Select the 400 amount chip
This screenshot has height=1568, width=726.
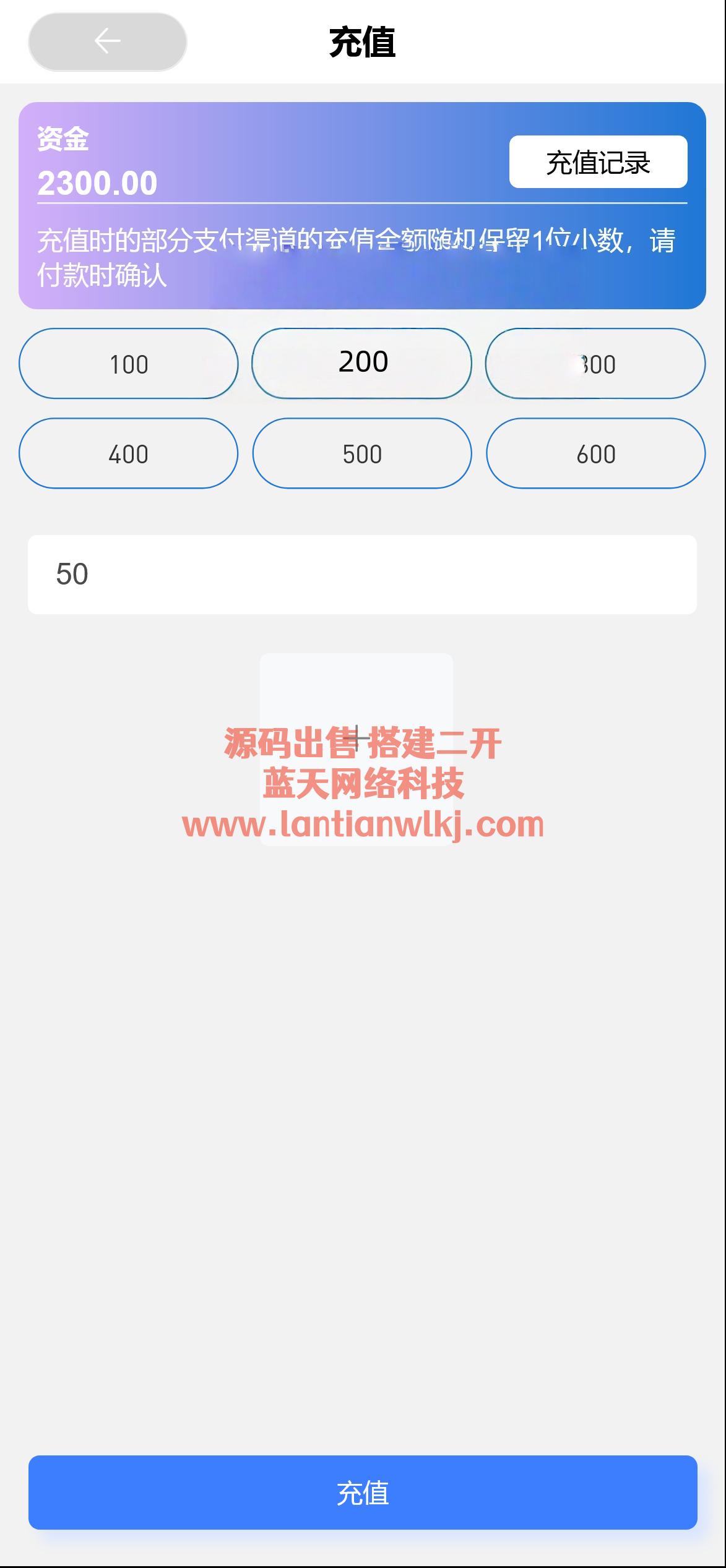129,453
